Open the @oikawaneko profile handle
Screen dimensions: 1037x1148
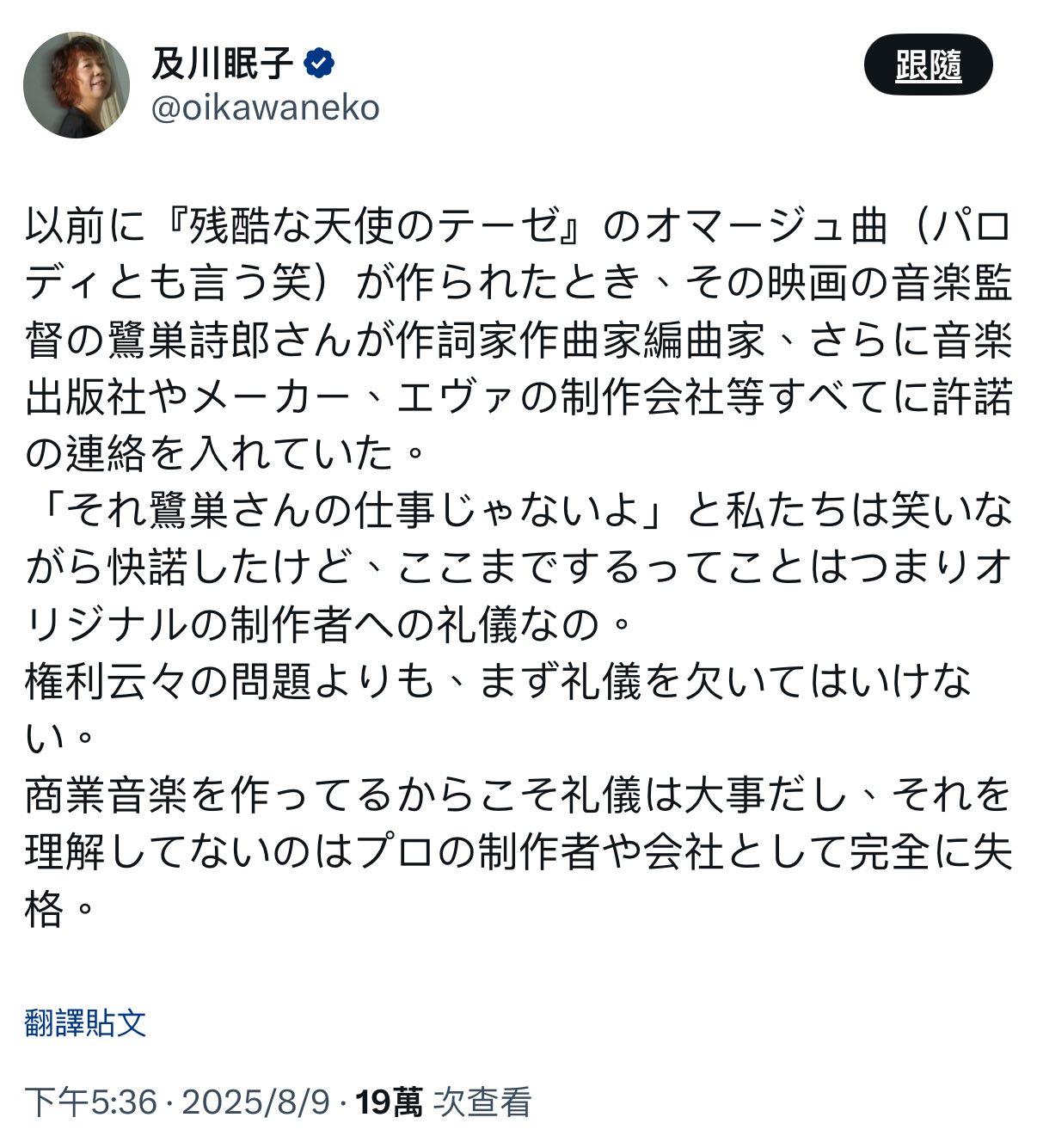click(x=265, y=108)
